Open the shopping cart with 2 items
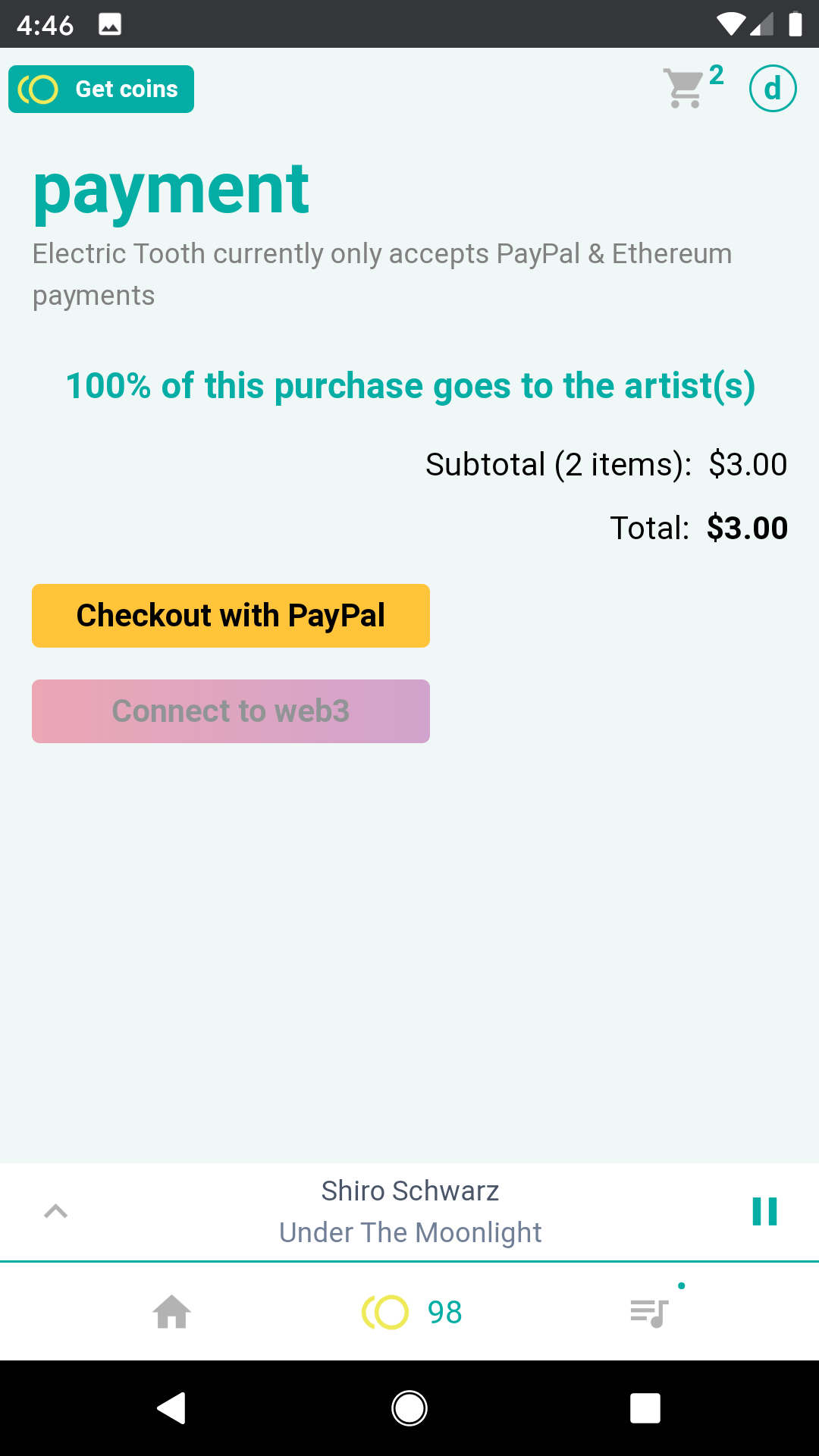The image size is (819, 1456). [693, 87]
